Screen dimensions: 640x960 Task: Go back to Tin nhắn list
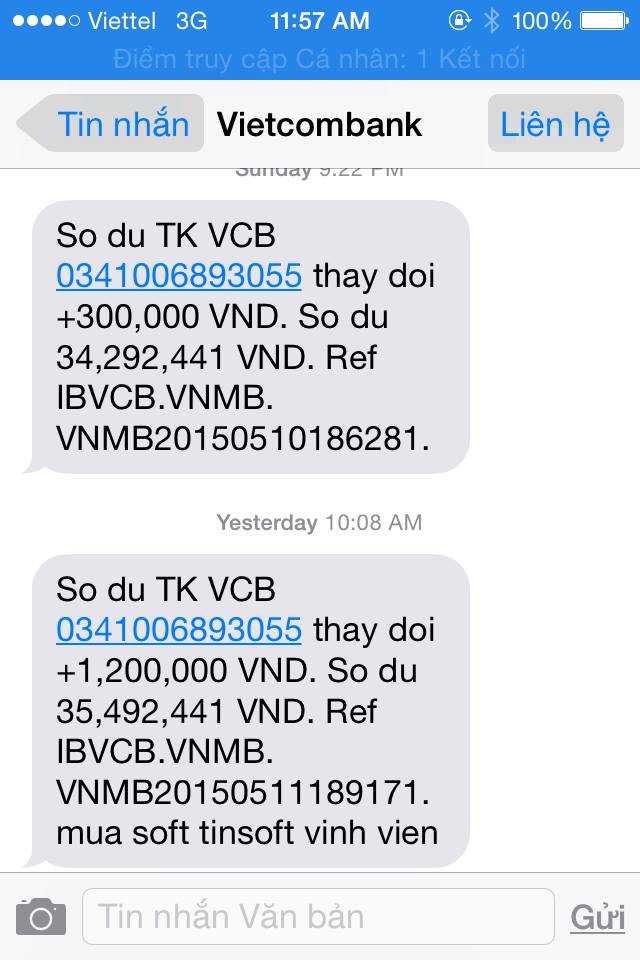(110, 124)
